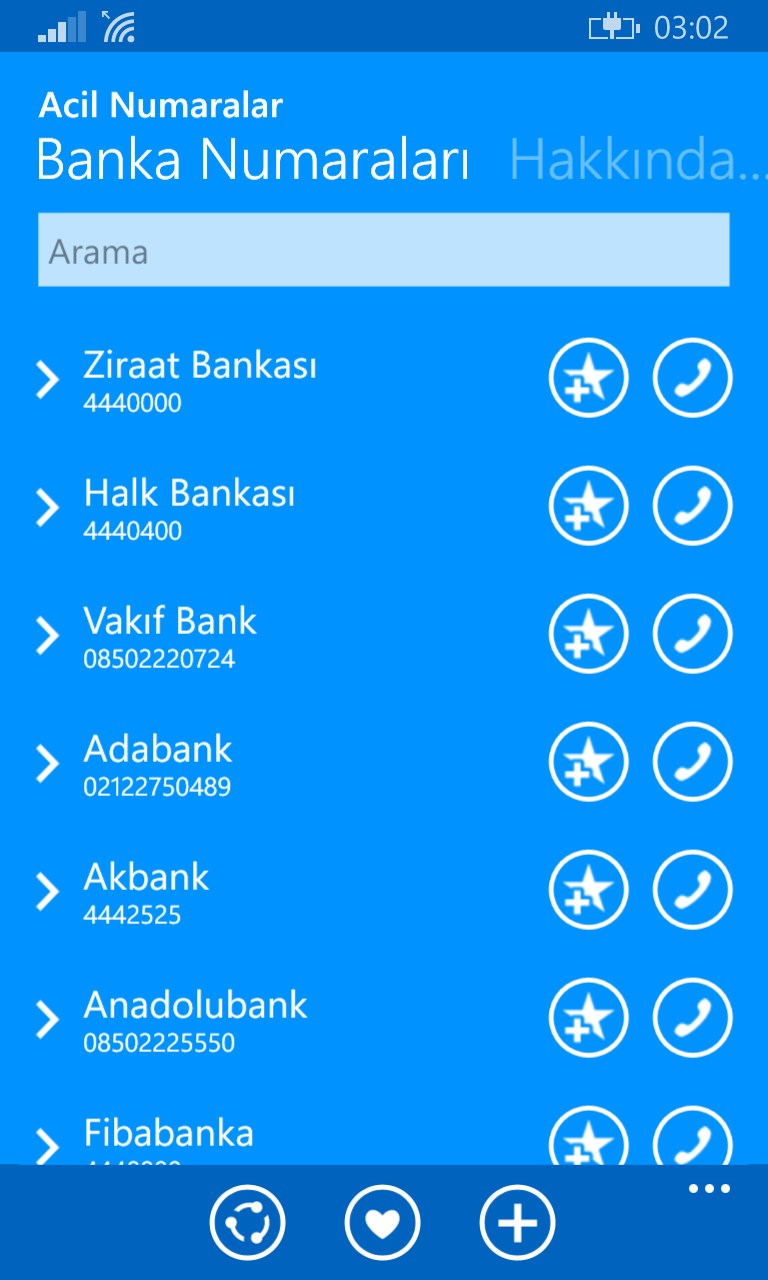Screen dimensions: 768x1280
Task: Dial the Akbank number
Action: (692, 890)
